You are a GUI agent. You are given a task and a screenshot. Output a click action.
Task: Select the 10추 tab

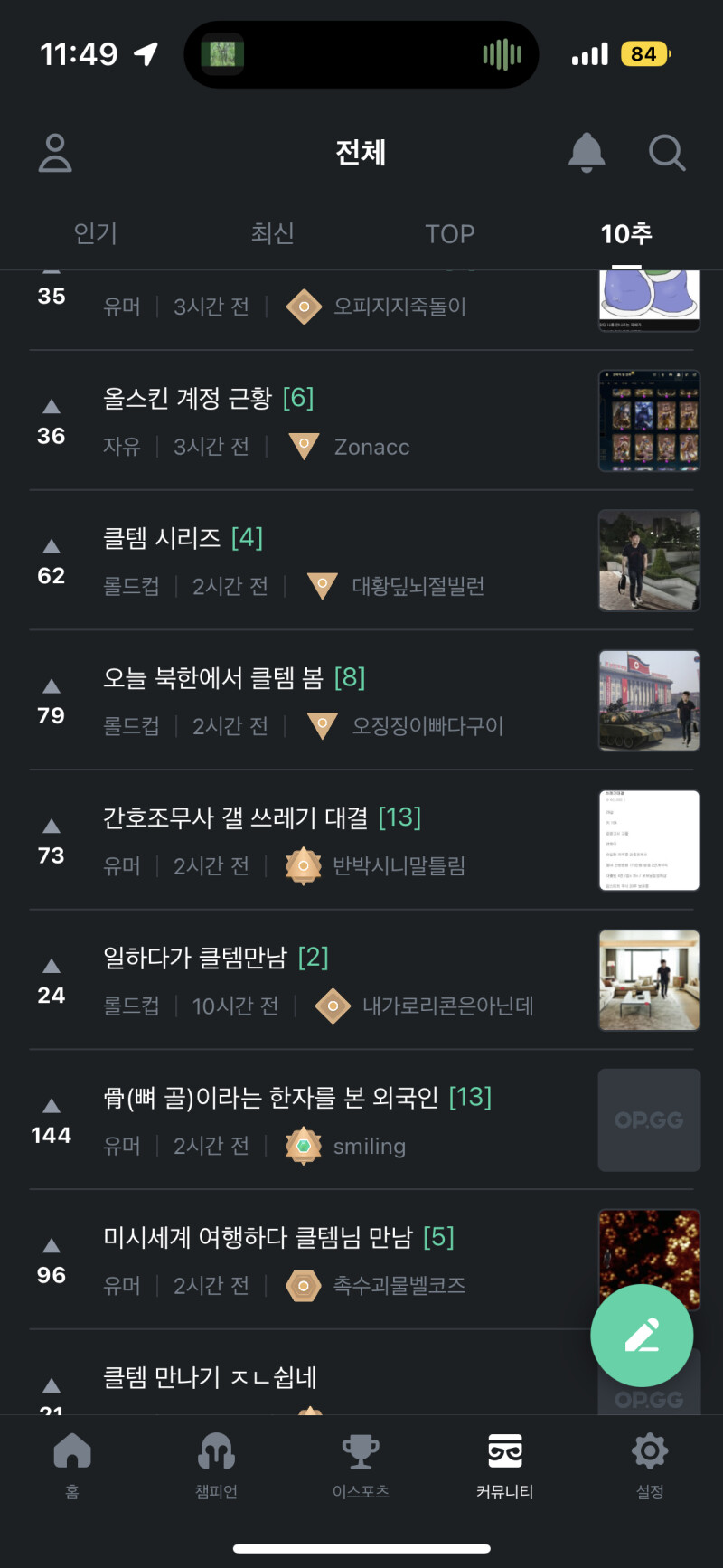626,233
